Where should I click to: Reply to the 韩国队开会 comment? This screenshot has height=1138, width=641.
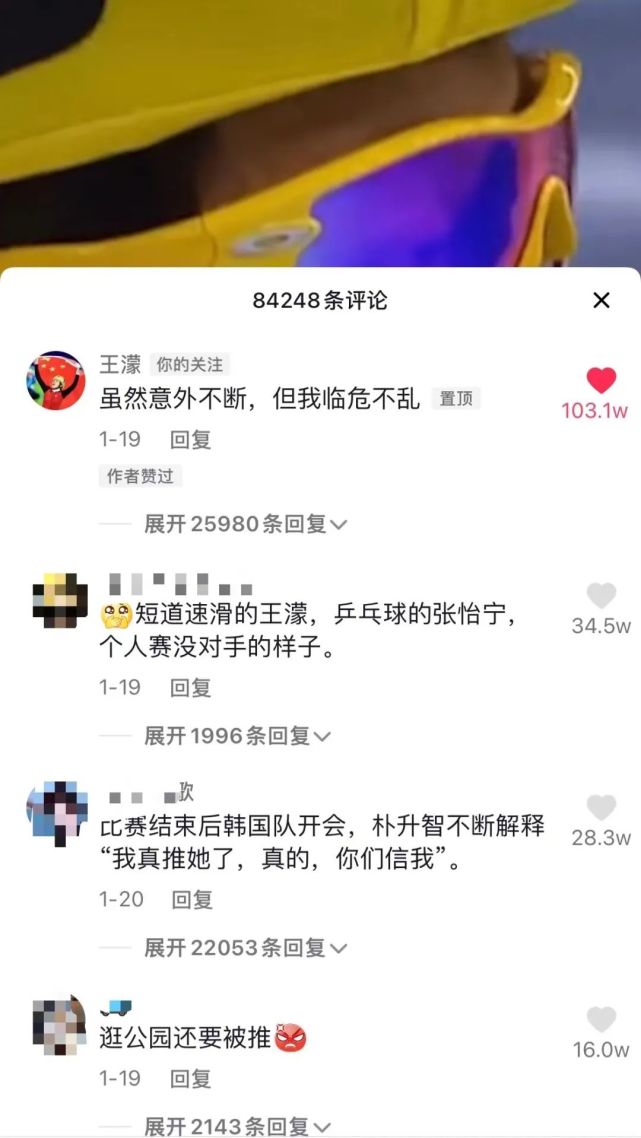(x=192, y=899)
